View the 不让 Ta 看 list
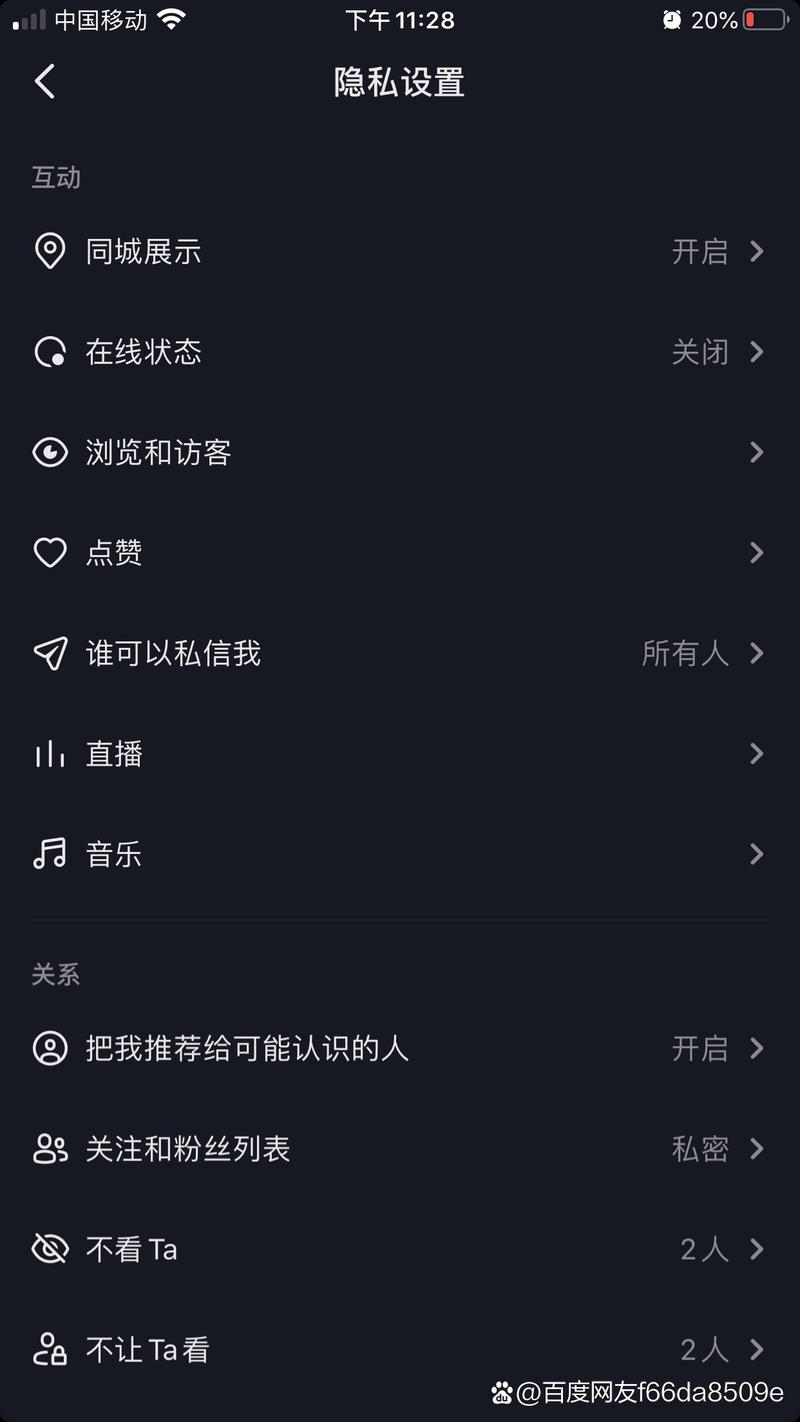 point(400,1350)
